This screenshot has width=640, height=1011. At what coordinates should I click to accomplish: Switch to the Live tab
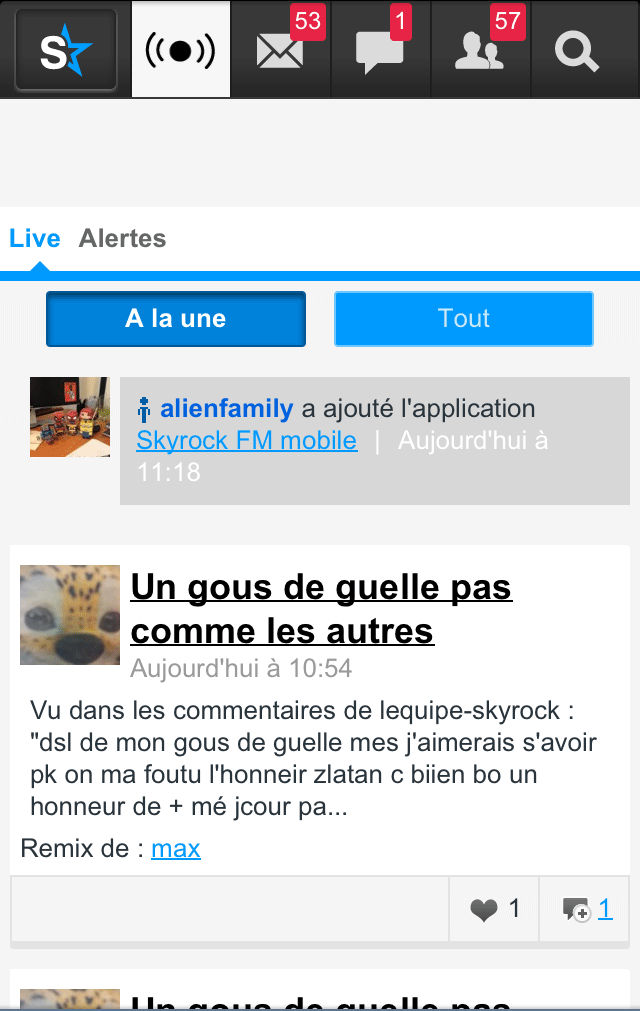pyautogui.click(x=35, y=239)
